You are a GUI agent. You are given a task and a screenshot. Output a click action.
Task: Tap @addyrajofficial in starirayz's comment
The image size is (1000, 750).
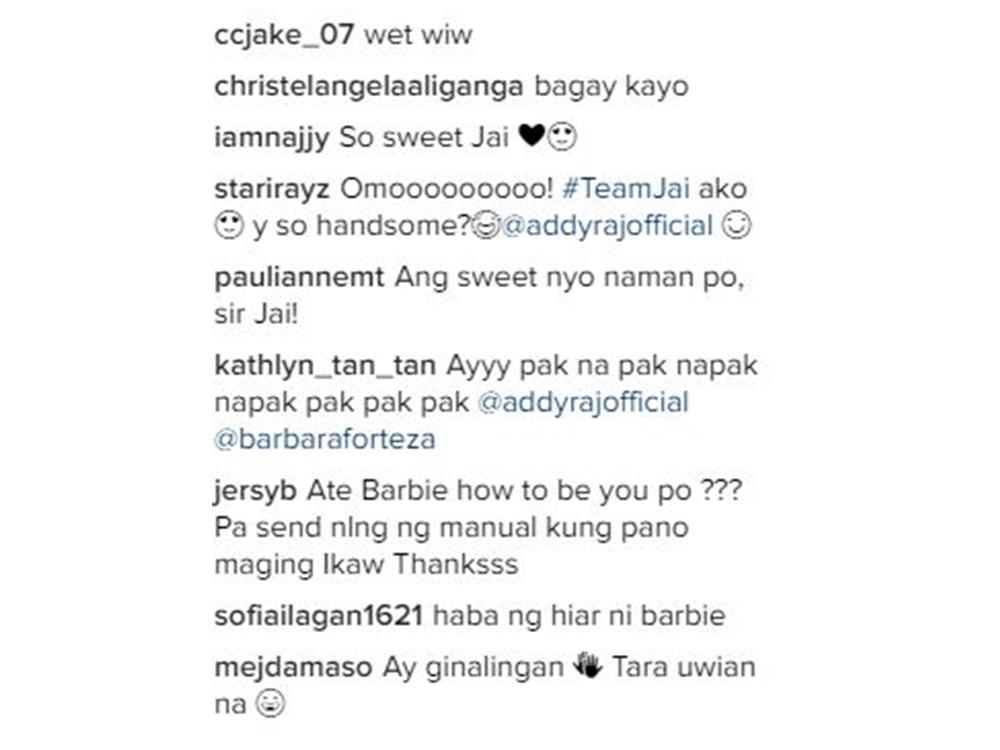606,227
